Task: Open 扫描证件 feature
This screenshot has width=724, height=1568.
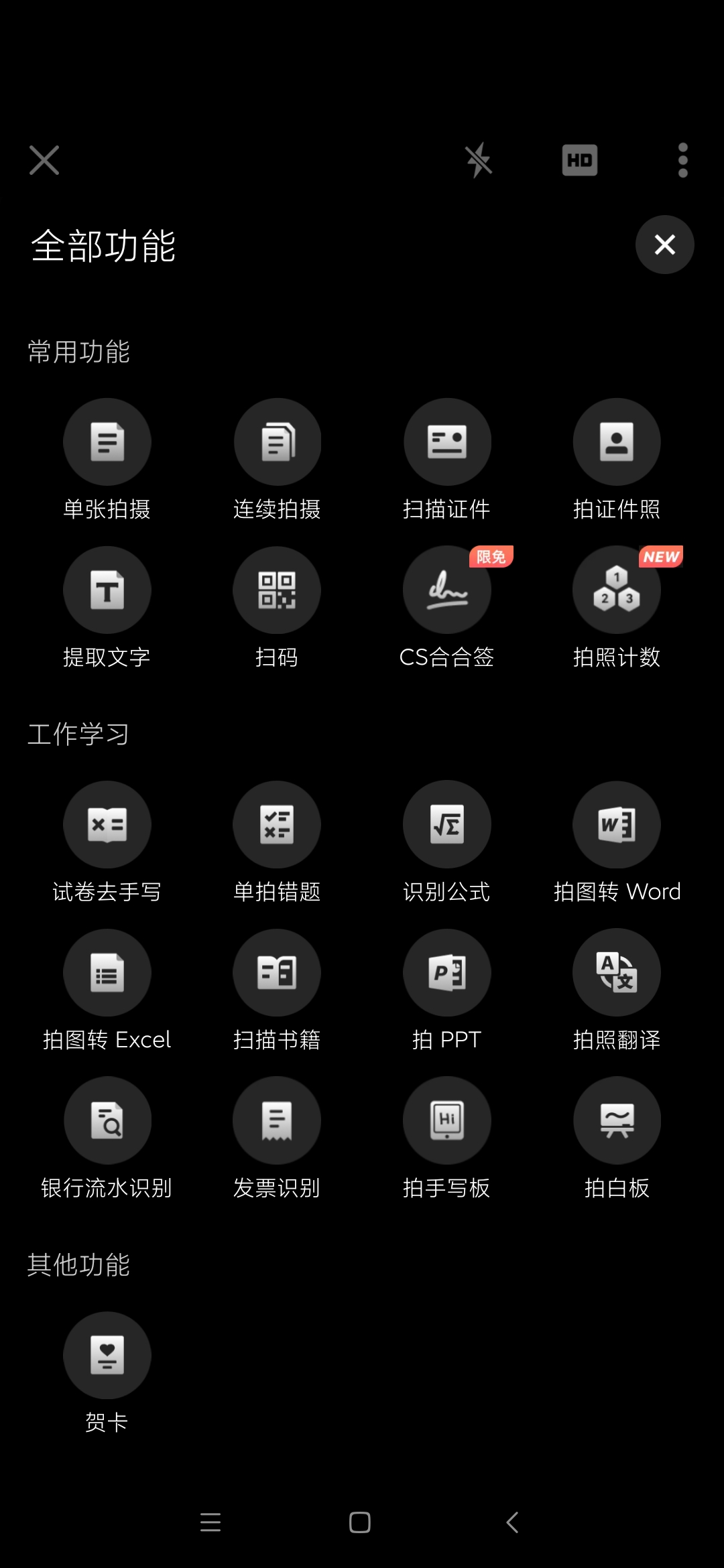Action: pos(447,442)
